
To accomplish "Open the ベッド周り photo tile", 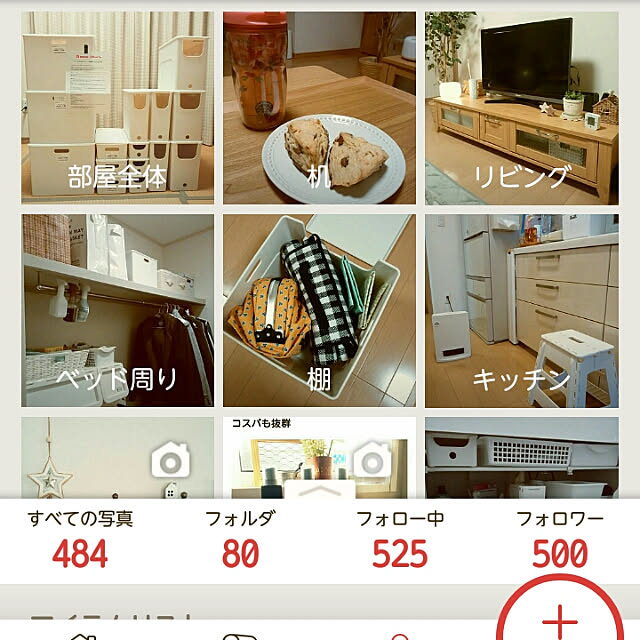I will [x=117, y=310].
